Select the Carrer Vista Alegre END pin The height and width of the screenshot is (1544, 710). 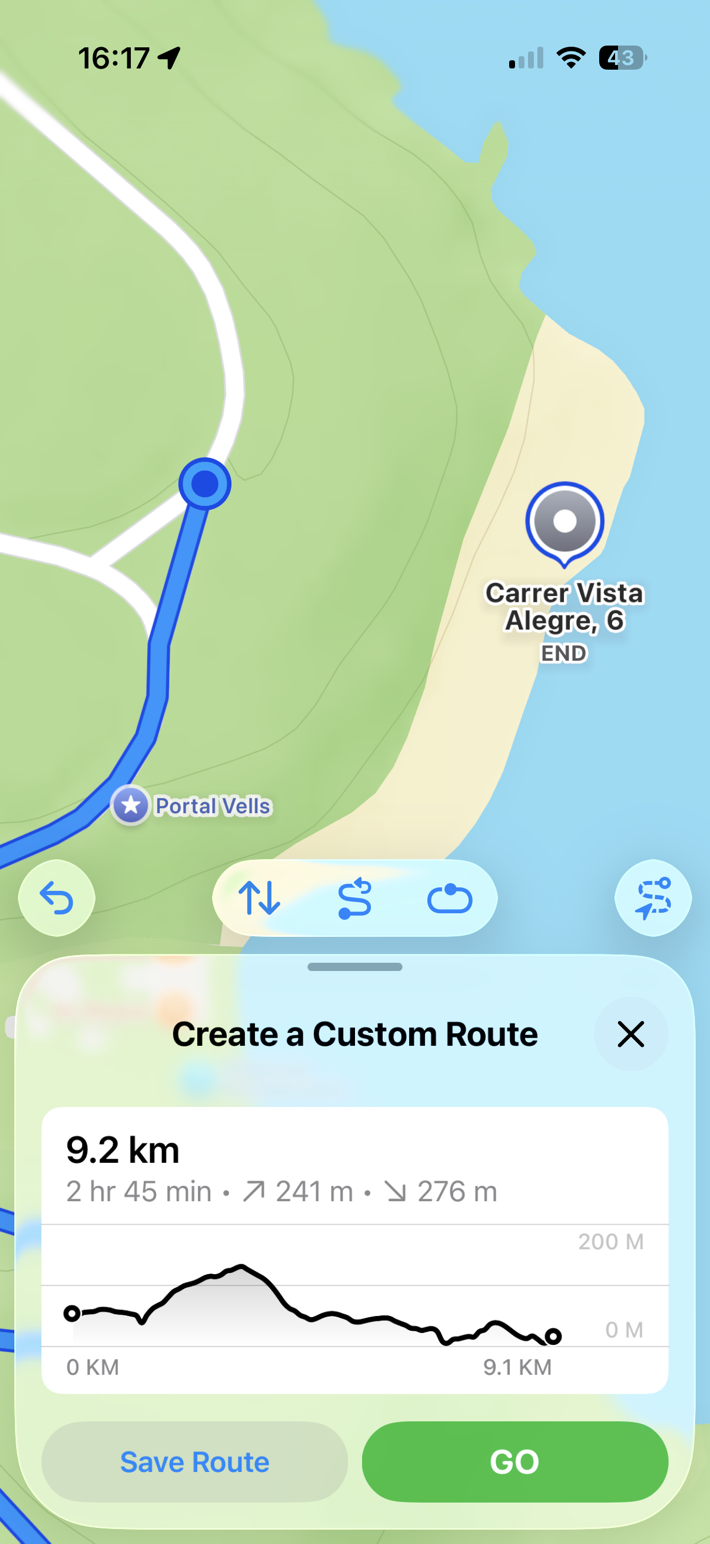pyautogui.click(x=564, y=523)
